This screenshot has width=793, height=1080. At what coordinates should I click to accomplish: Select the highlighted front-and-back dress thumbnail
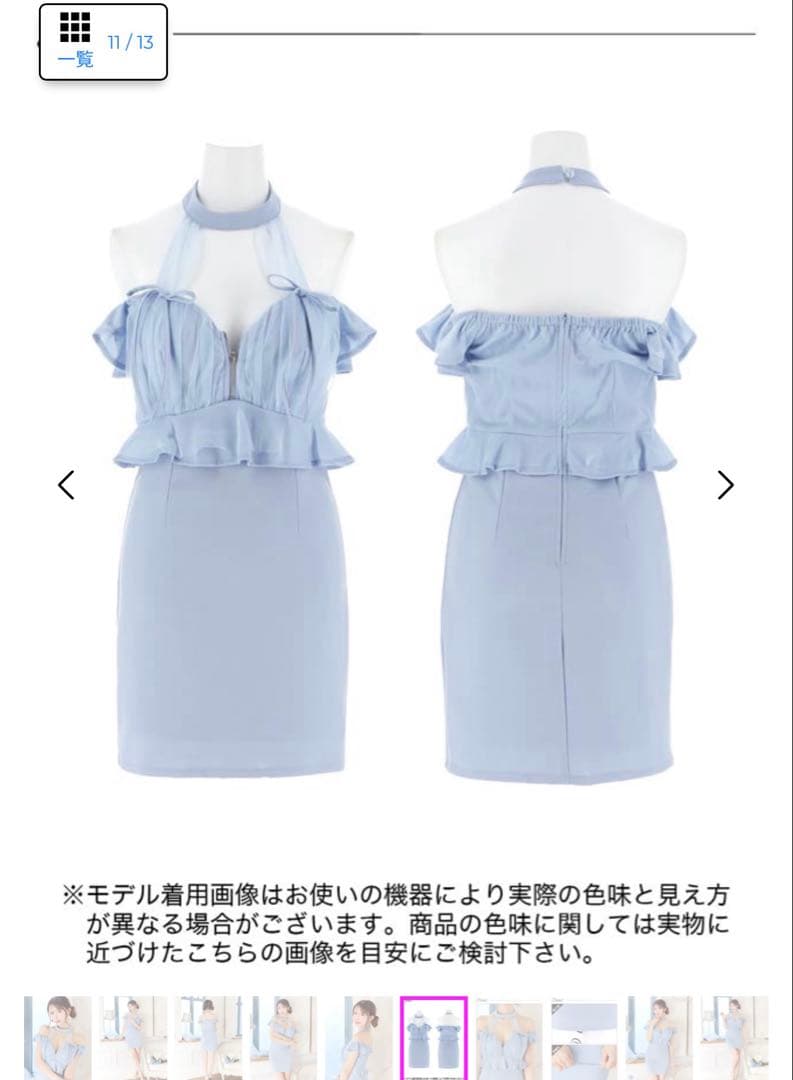pyautogui.click(x=434, y=1037)
